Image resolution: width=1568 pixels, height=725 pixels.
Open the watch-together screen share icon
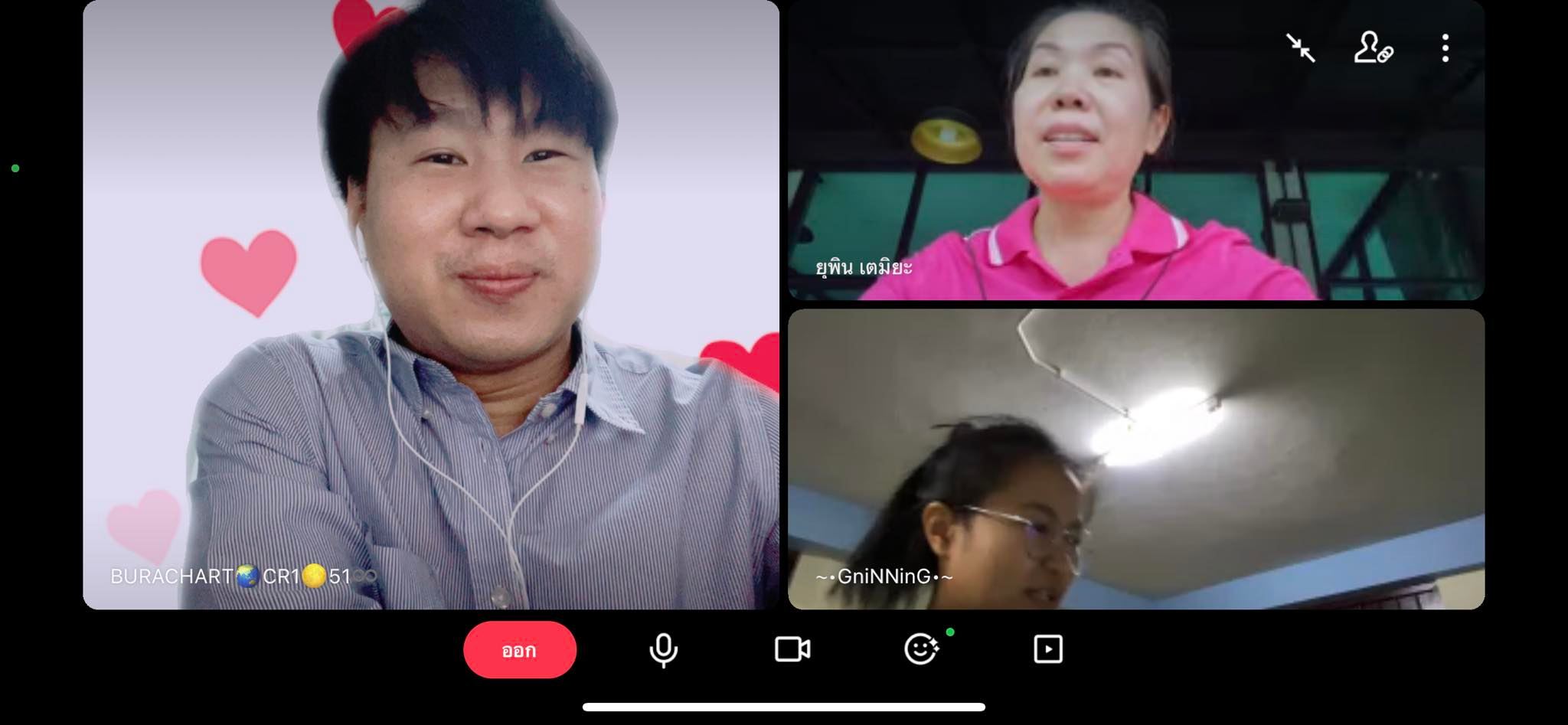[1047, 650]
